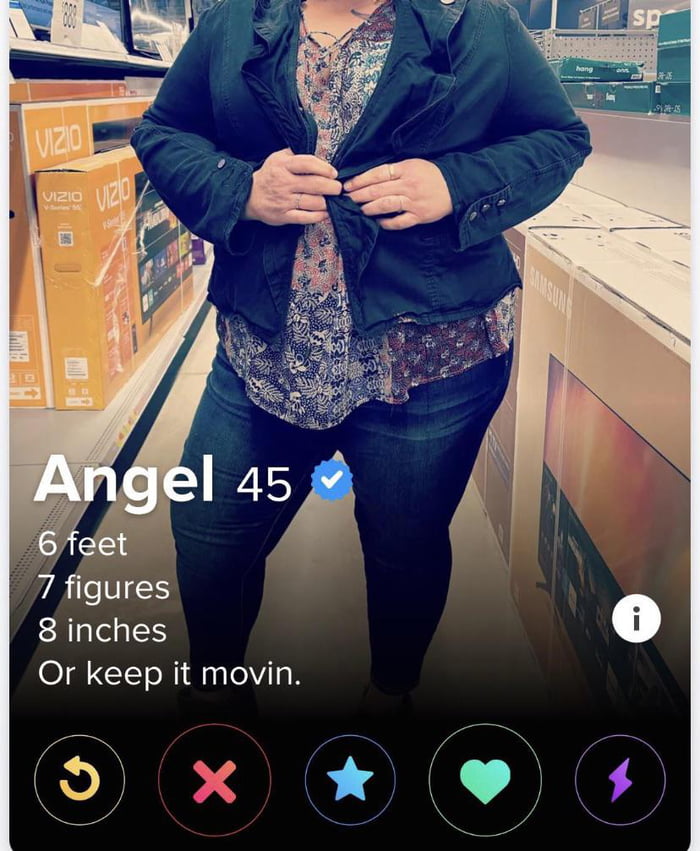Like Angel with the green heart
Screen dimensions: 700x851
point(485,780)
